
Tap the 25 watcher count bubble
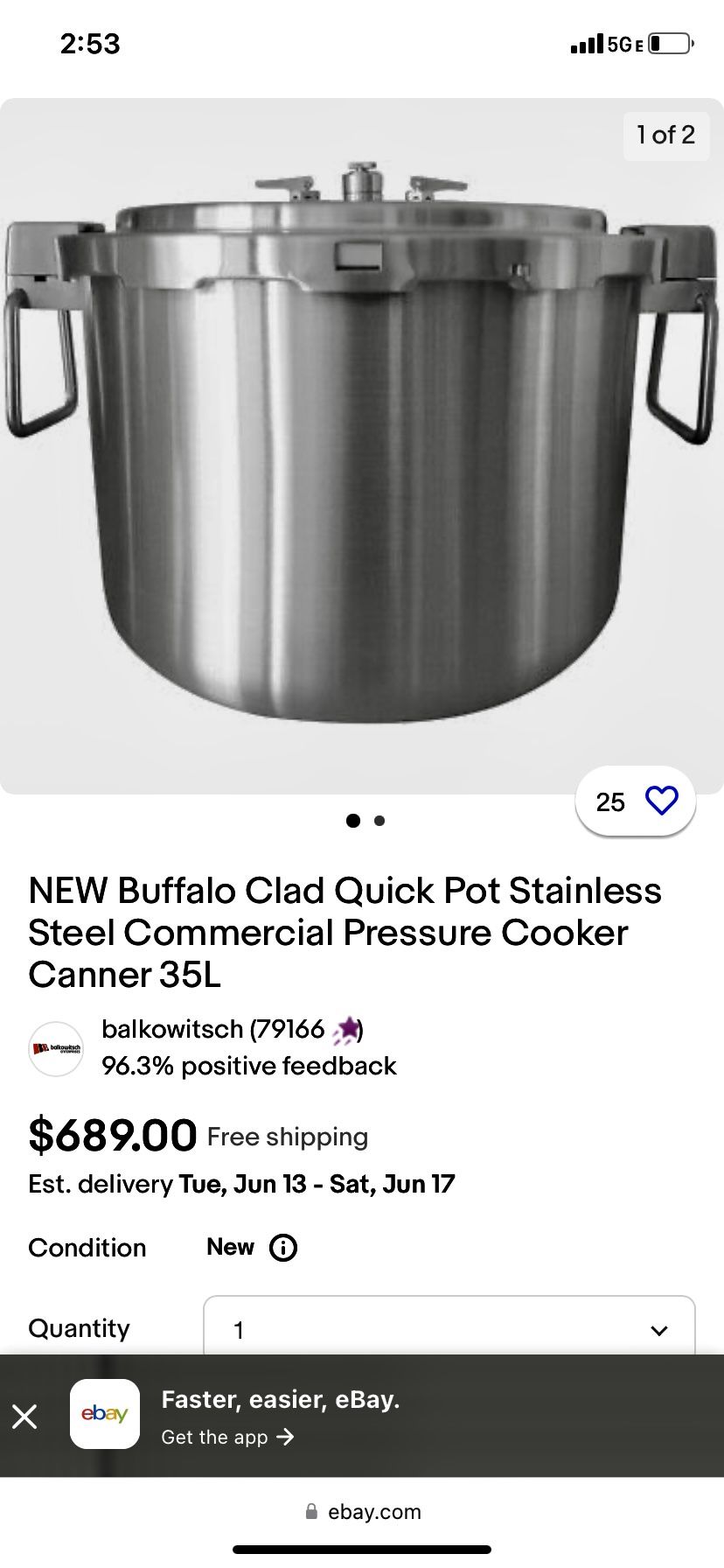pyautogui.click(x=612, y=801)
